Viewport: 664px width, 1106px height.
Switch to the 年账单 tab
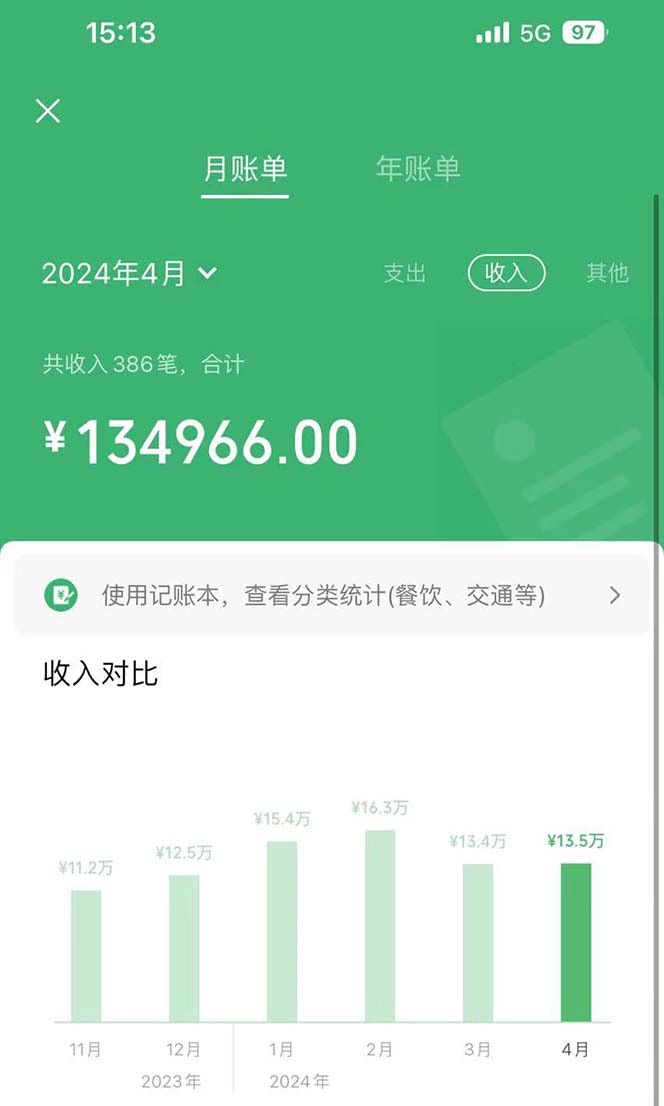point(418,169)
